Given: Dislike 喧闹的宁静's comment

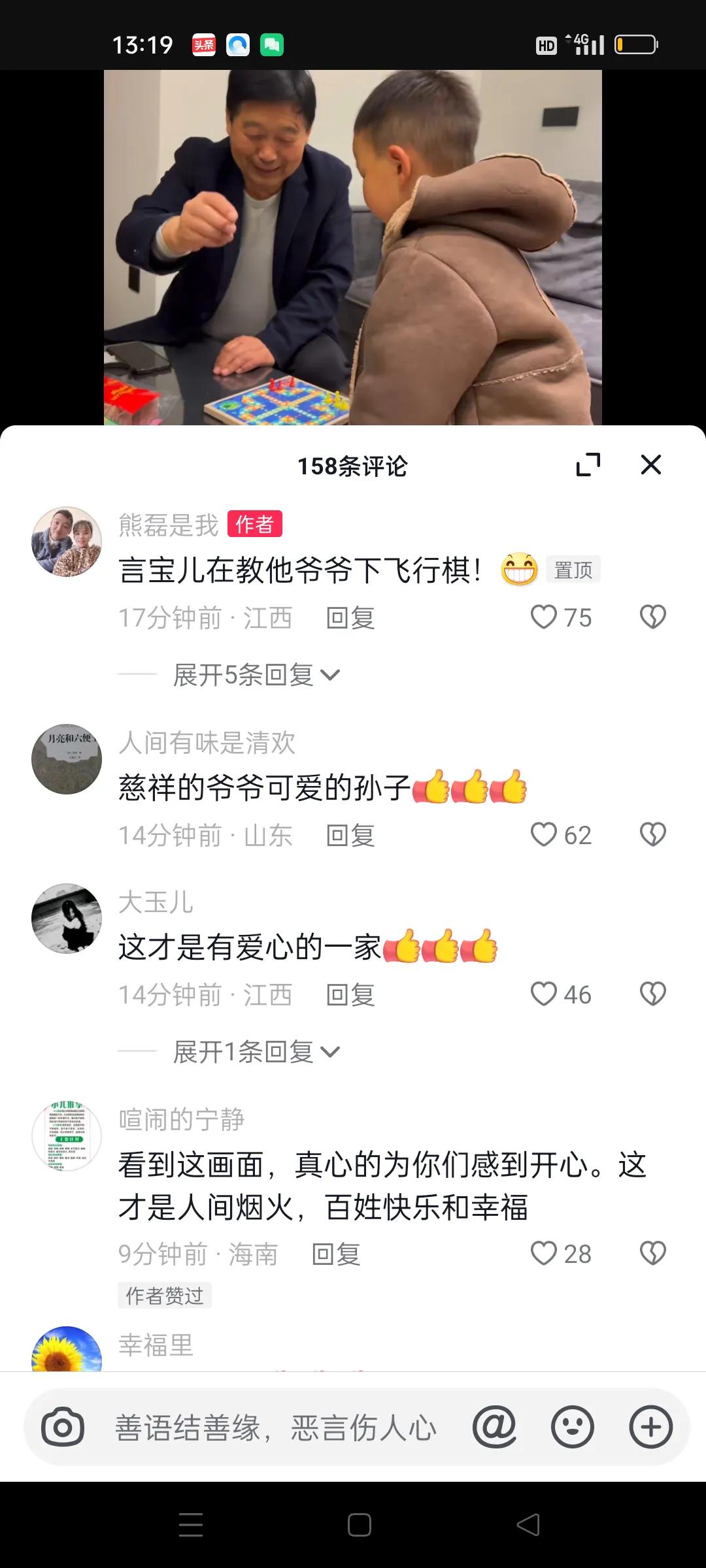Looking at the screenshot, I should 652,1254.
